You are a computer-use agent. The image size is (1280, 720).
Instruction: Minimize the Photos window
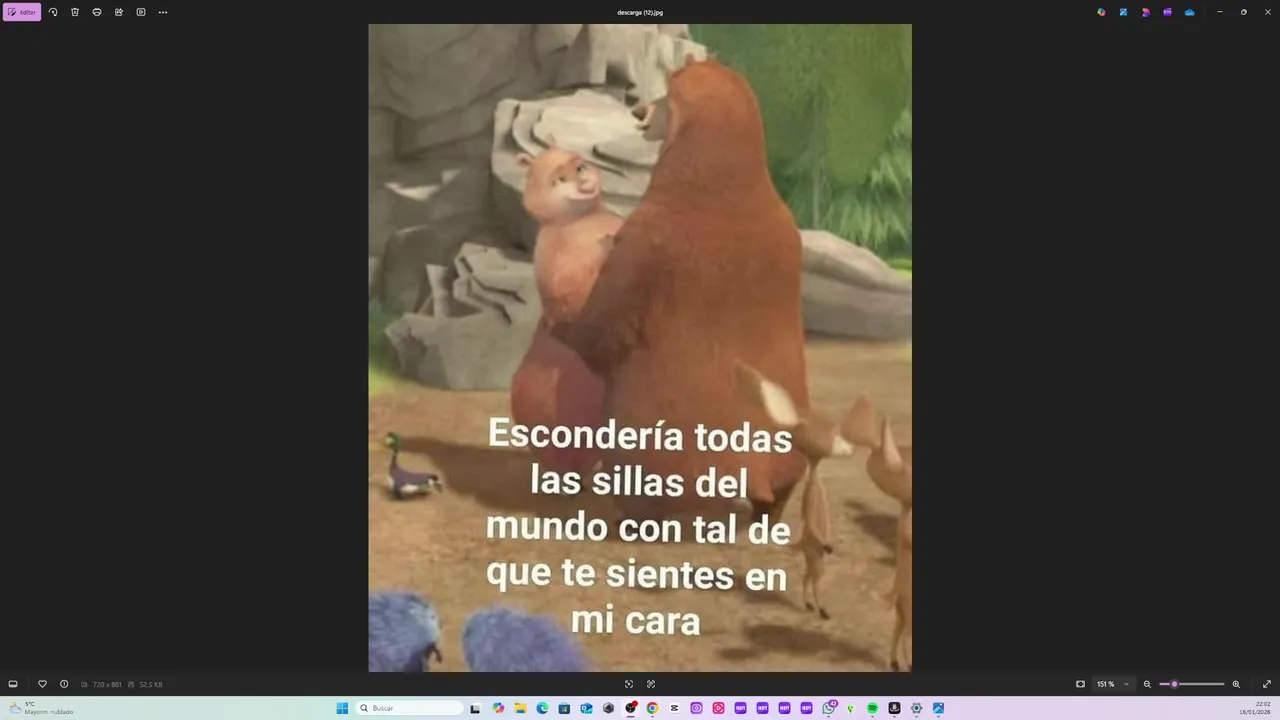pyautogui.click(x=1220, y=12)
